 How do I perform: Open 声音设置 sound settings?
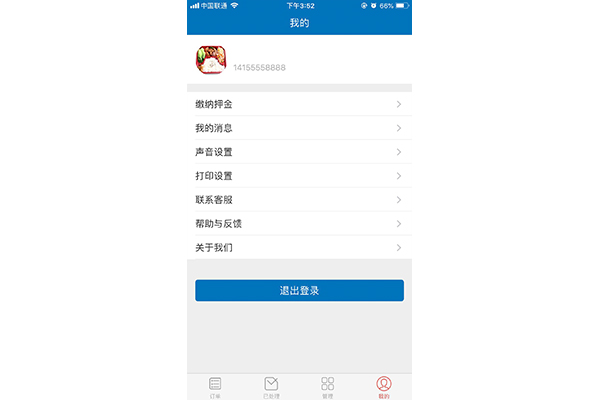(299, 152)
